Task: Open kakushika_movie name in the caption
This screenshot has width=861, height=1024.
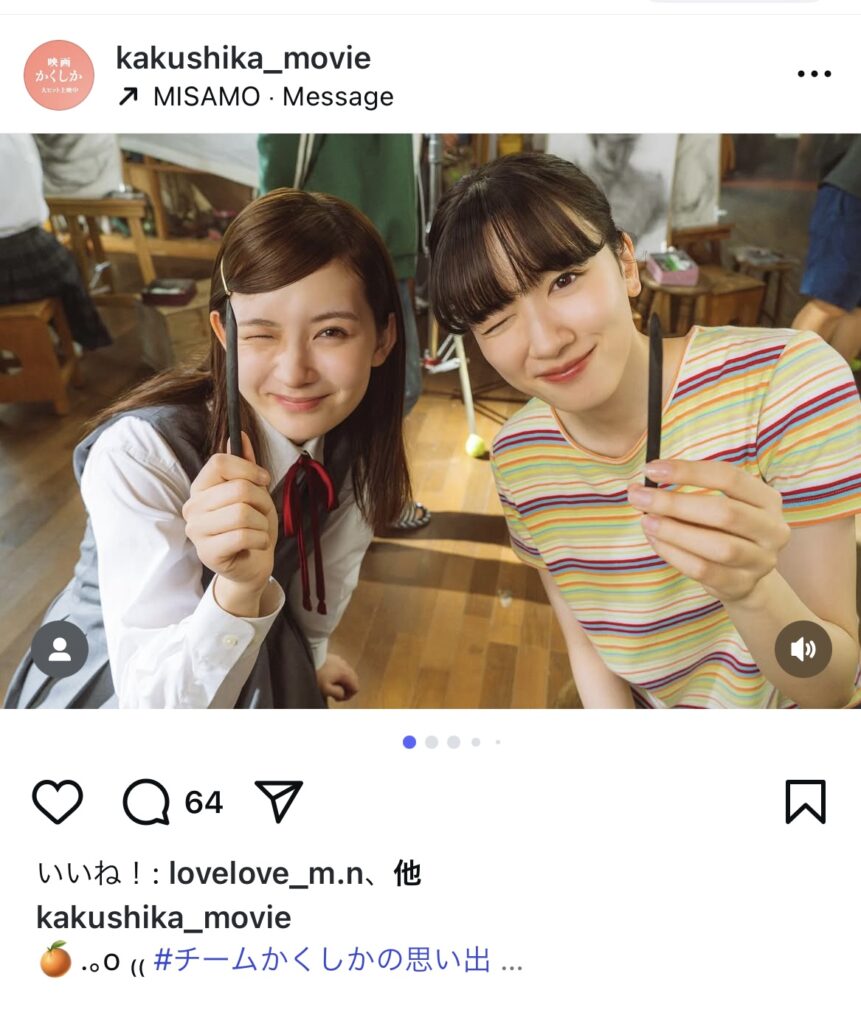Action: pos(164,918)
